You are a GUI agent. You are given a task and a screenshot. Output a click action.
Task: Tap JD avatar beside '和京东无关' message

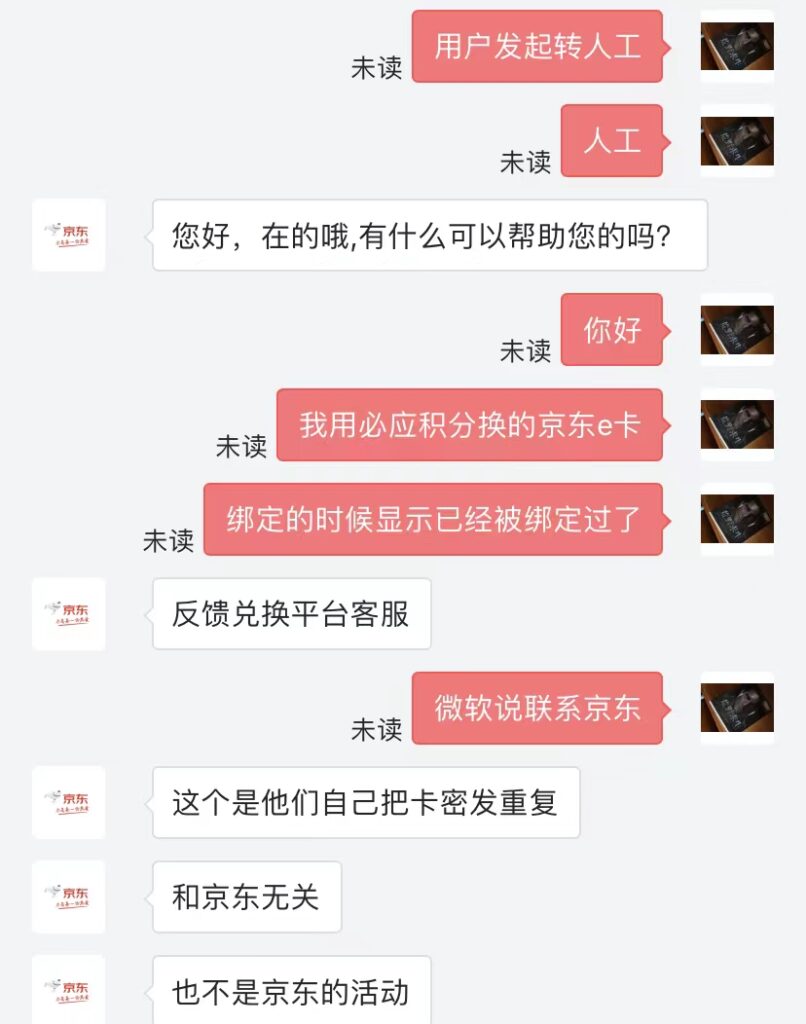[68, 897]
